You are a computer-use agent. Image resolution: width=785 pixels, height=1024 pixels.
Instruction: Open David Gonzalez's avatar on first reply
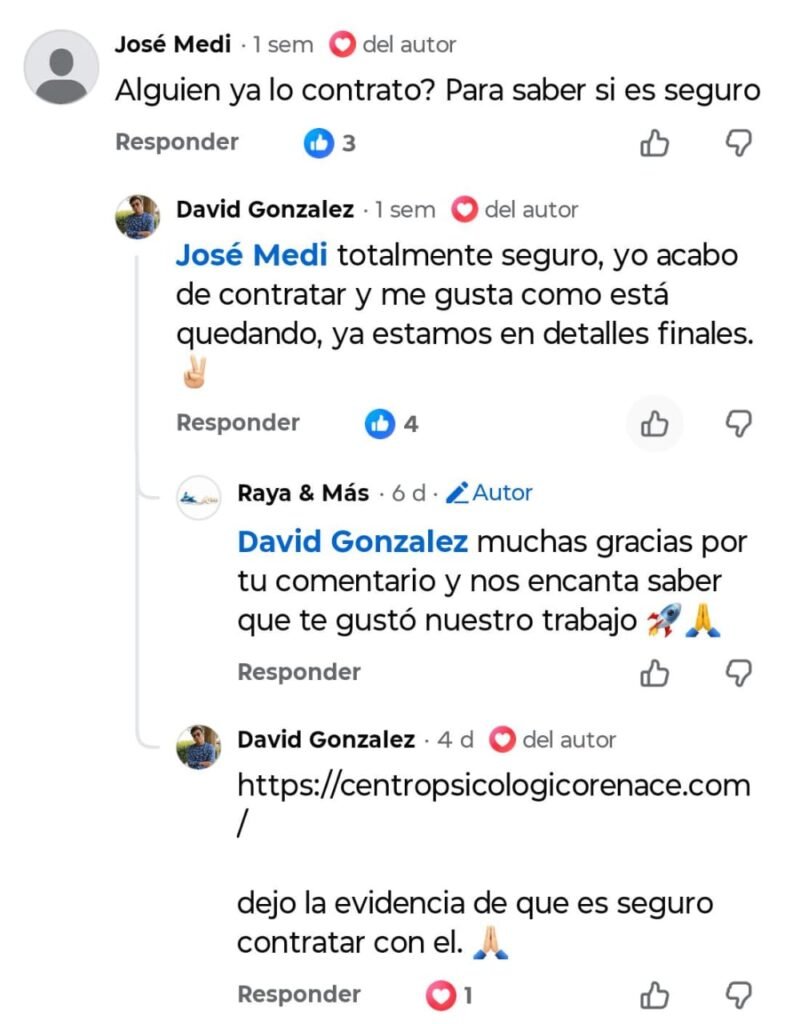click(138, 217)
